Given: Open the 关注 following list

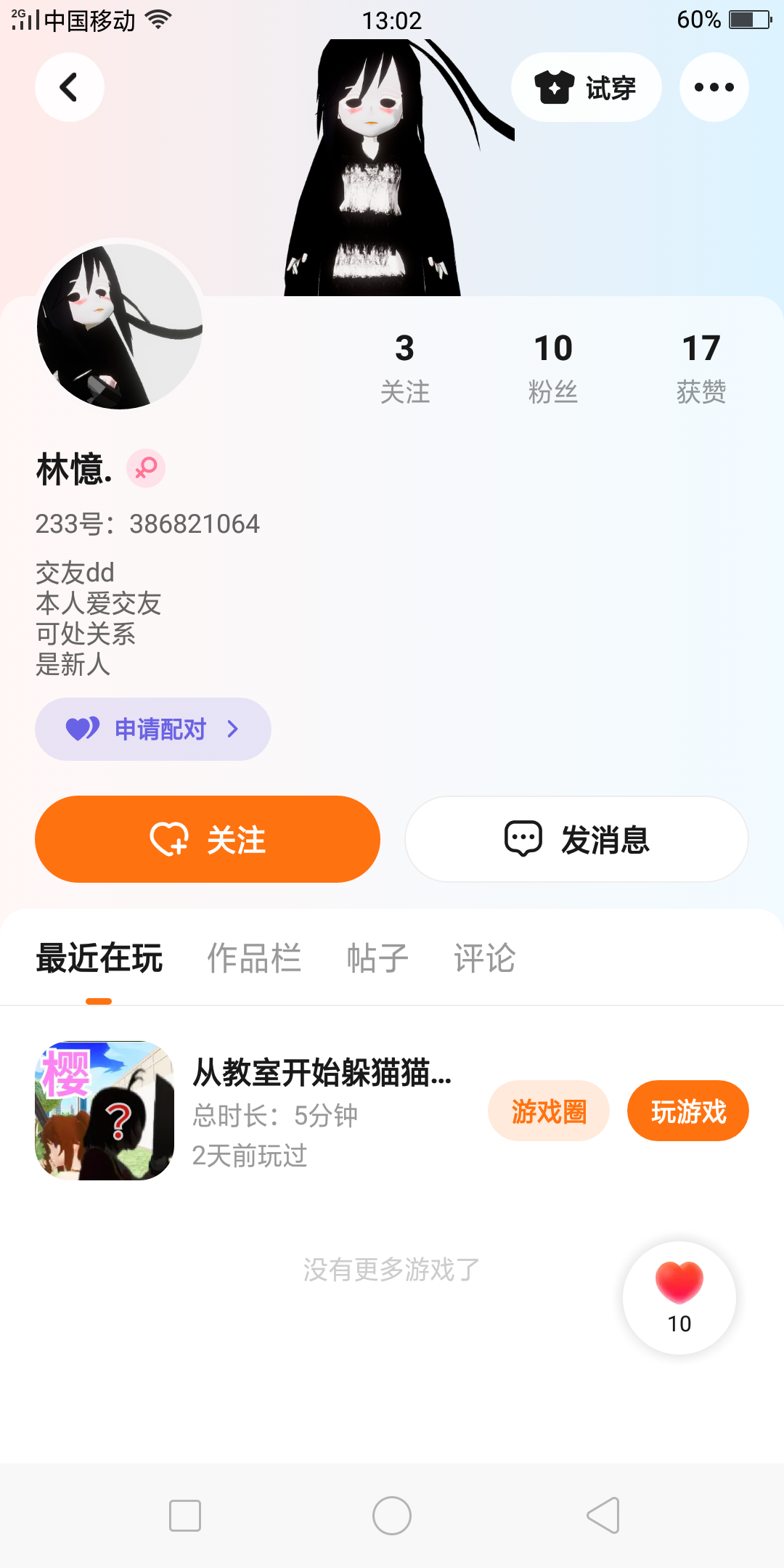Looking at the screenshot, I should tap(405, 367).
